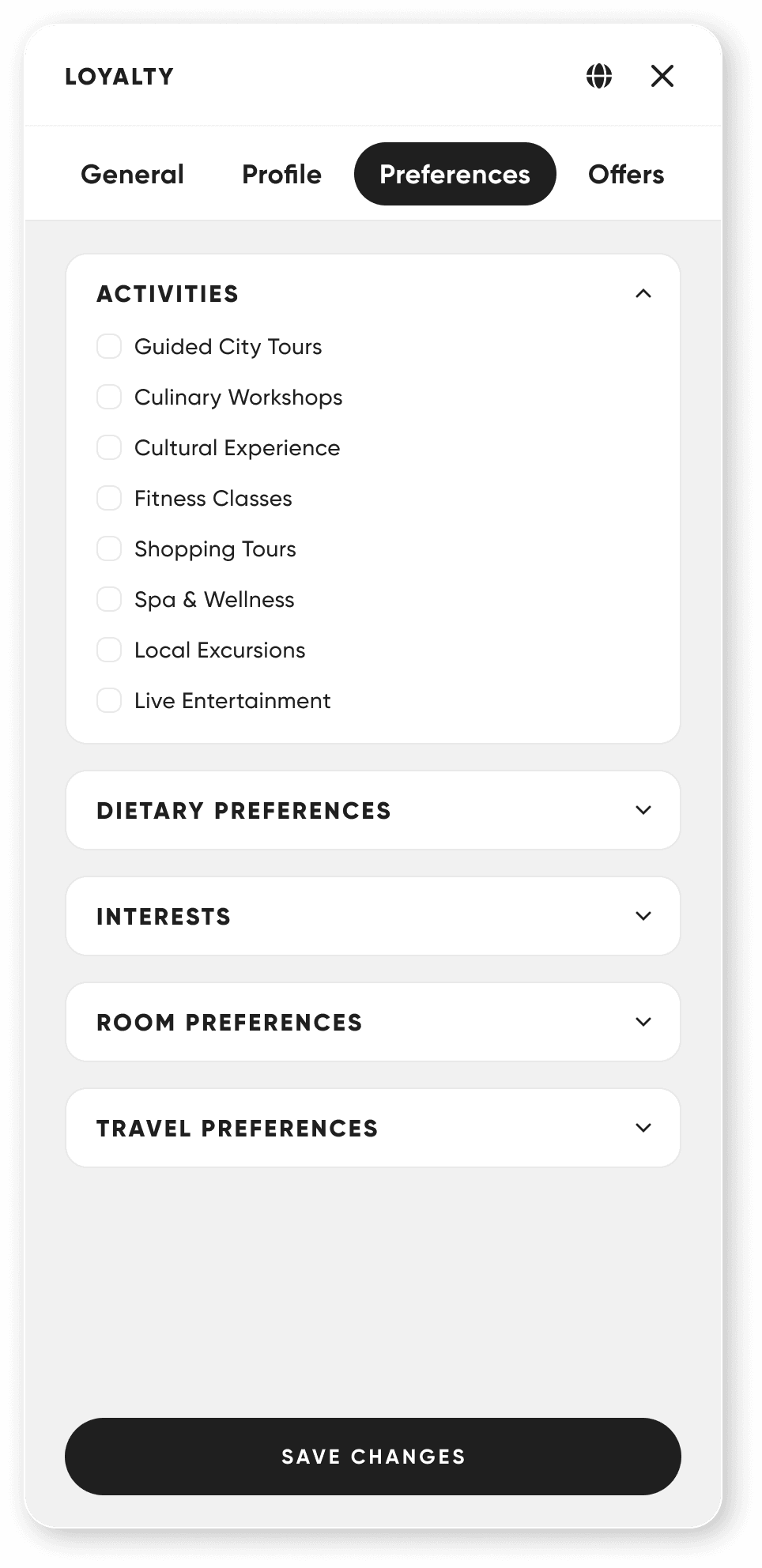The width and height of the screenshot is (762, 1568).
Task: Go to the Offers tab
Action: point(626,174)
